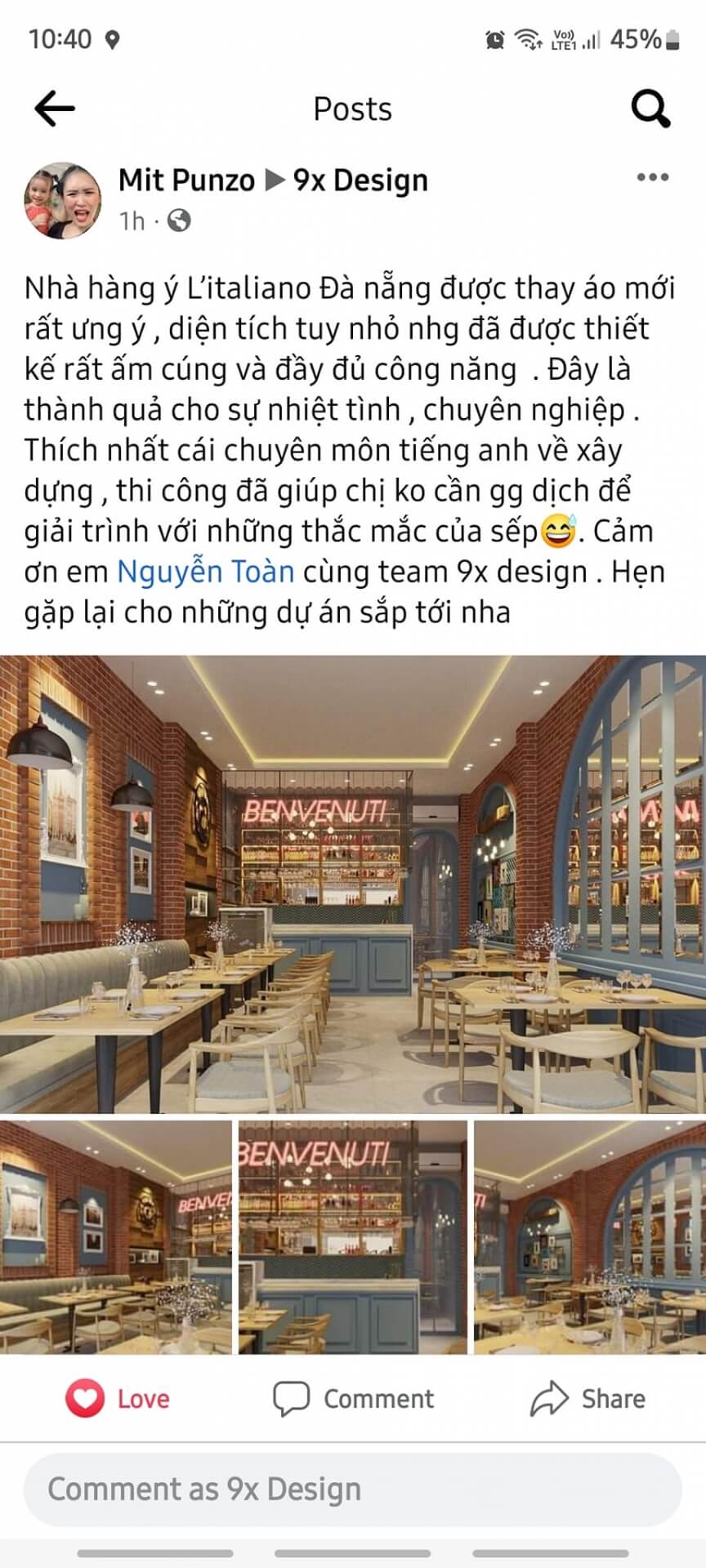The height and width of the screenshot is (1568, 706).
Task: Open the middle BENVENUTI bar photo
Action: [x=352, y=1237]
